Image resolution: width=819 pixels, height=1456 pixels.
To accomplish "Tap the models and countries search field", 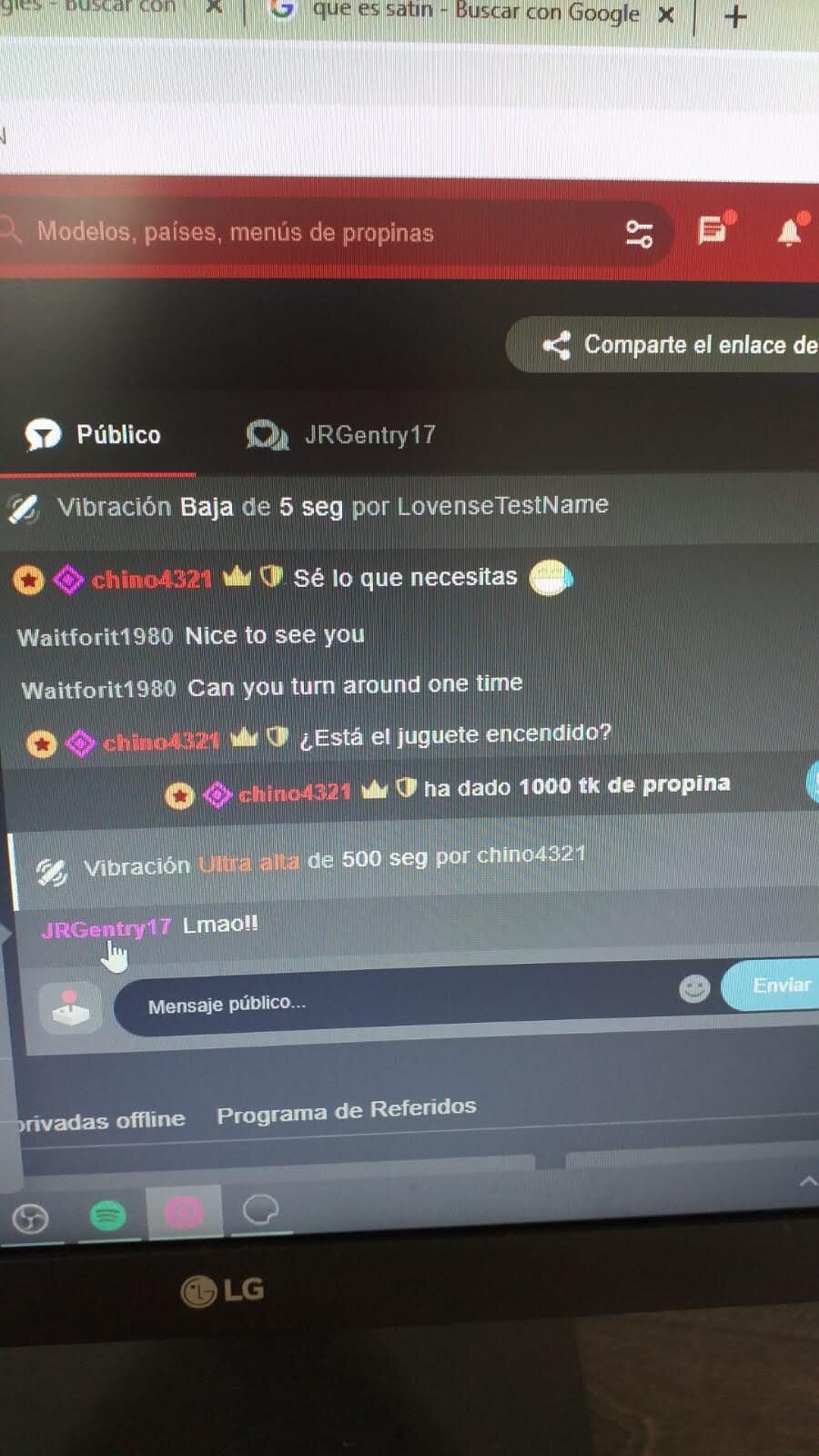I will 273,233.
